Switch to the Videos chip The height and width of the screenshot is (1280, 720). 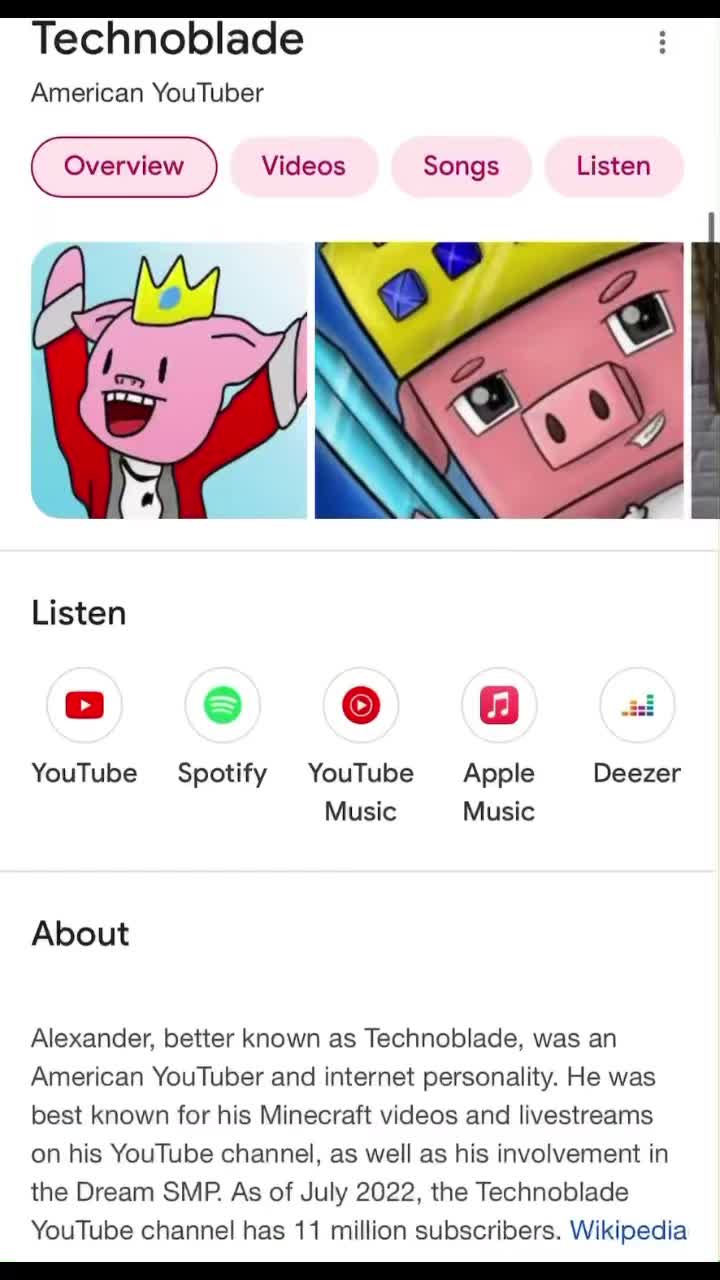[x=304, y=166]
